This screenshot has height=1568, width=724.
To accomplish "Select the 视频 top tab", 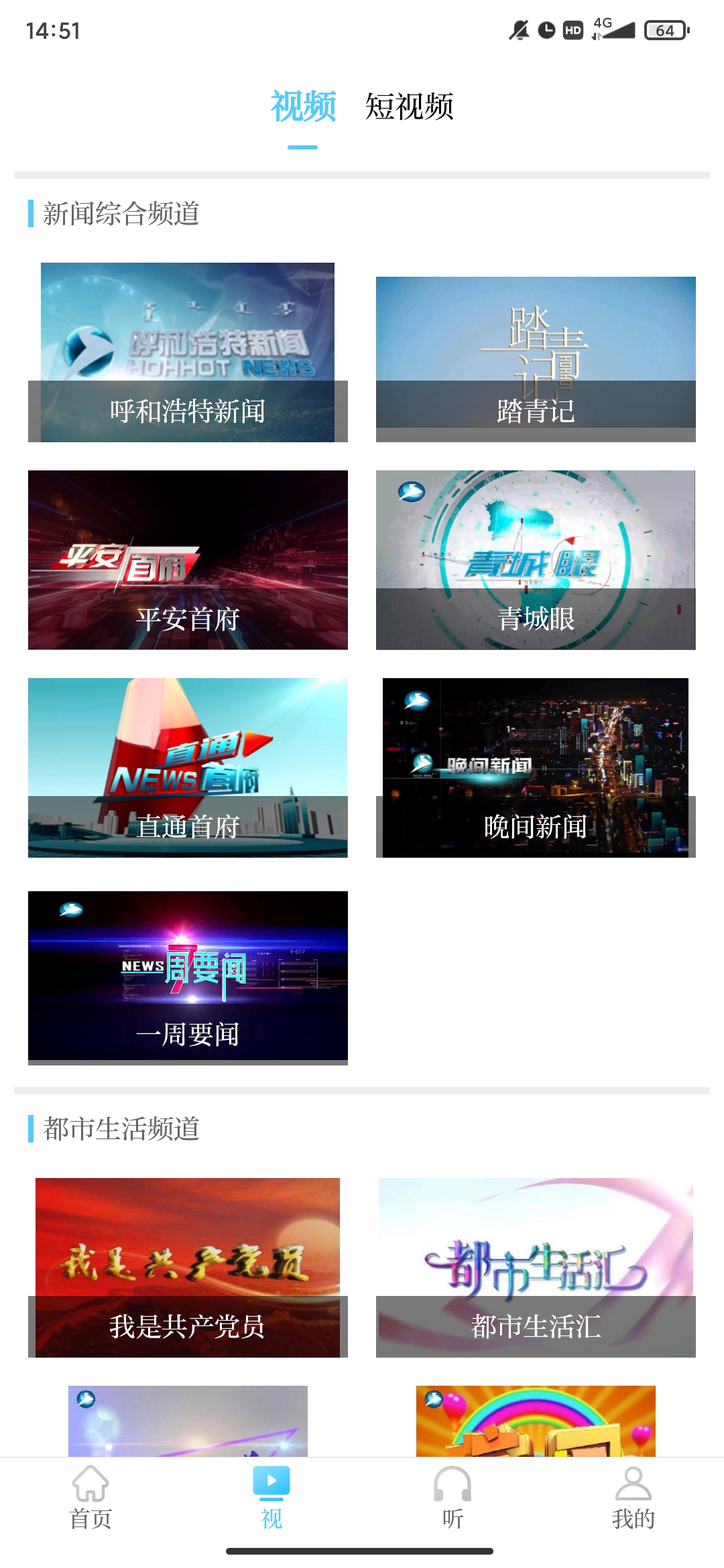I will [303, 107].
